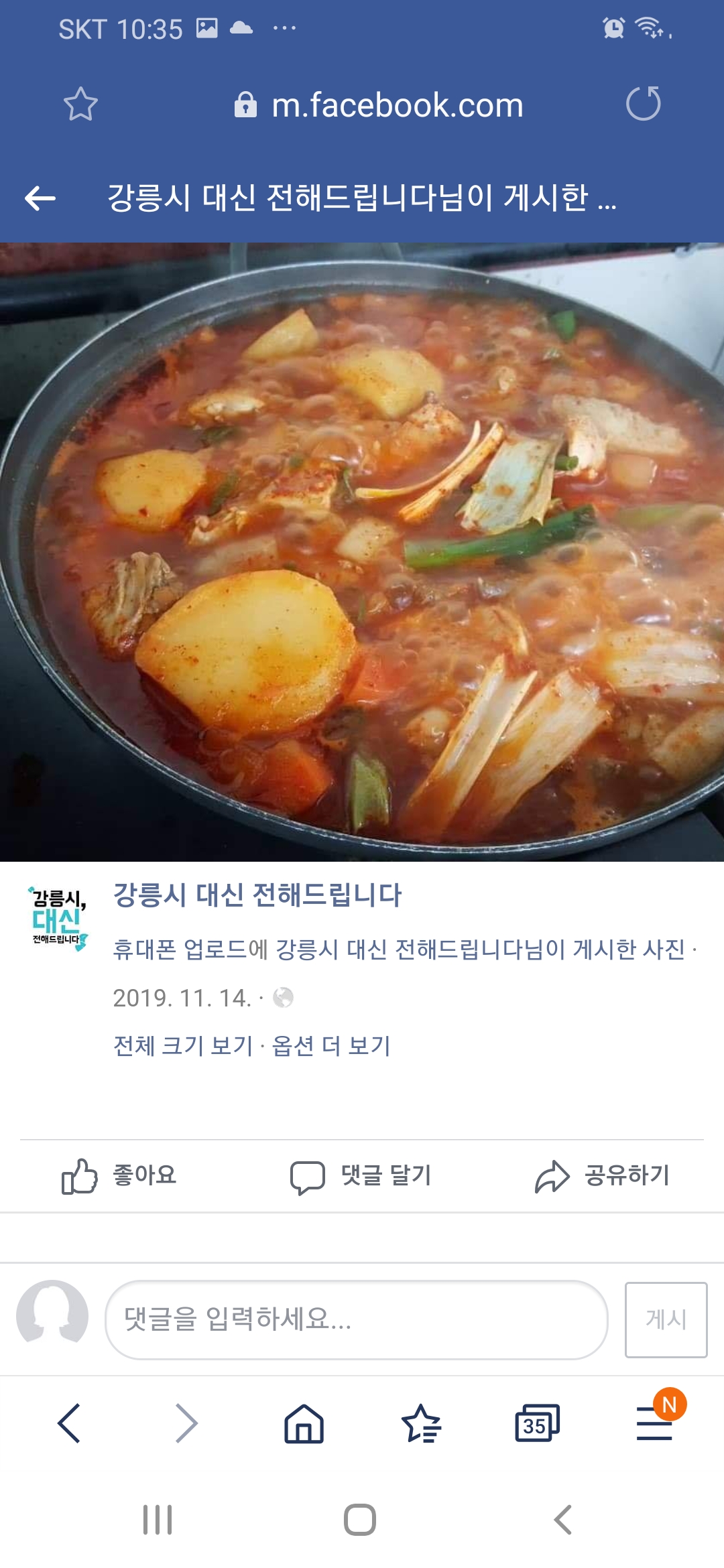Go to previous page in browser toolbar
Viewport: 724px width, 1568px height.
tap(70, 1423)
